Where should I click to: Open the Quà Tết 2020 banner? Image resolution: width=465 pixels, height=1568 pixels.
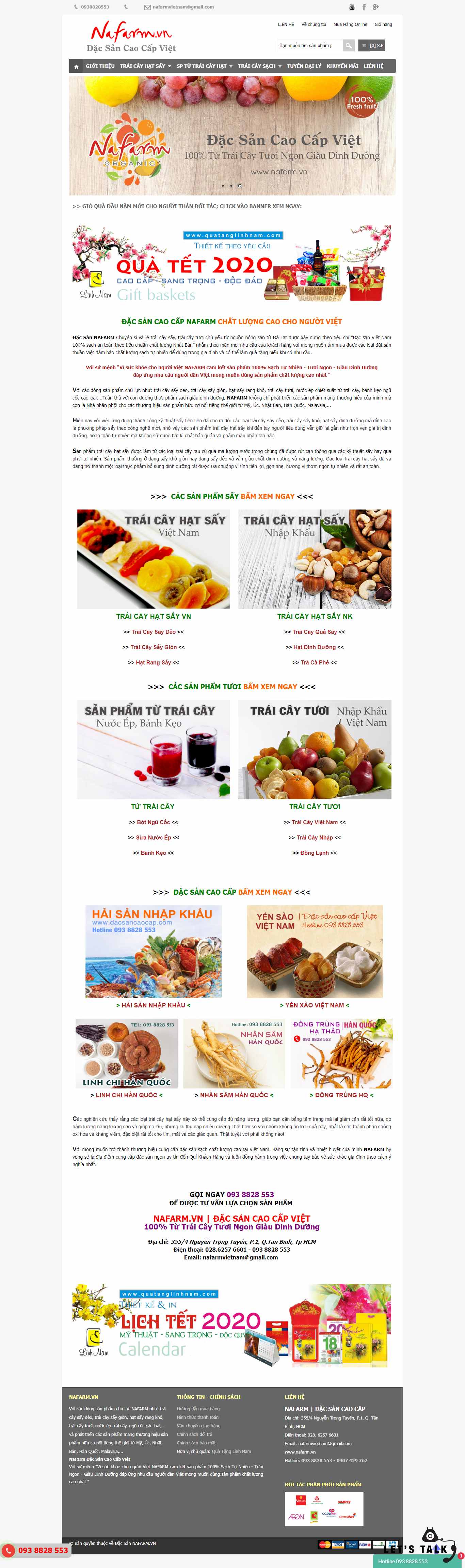coord(232,264)
